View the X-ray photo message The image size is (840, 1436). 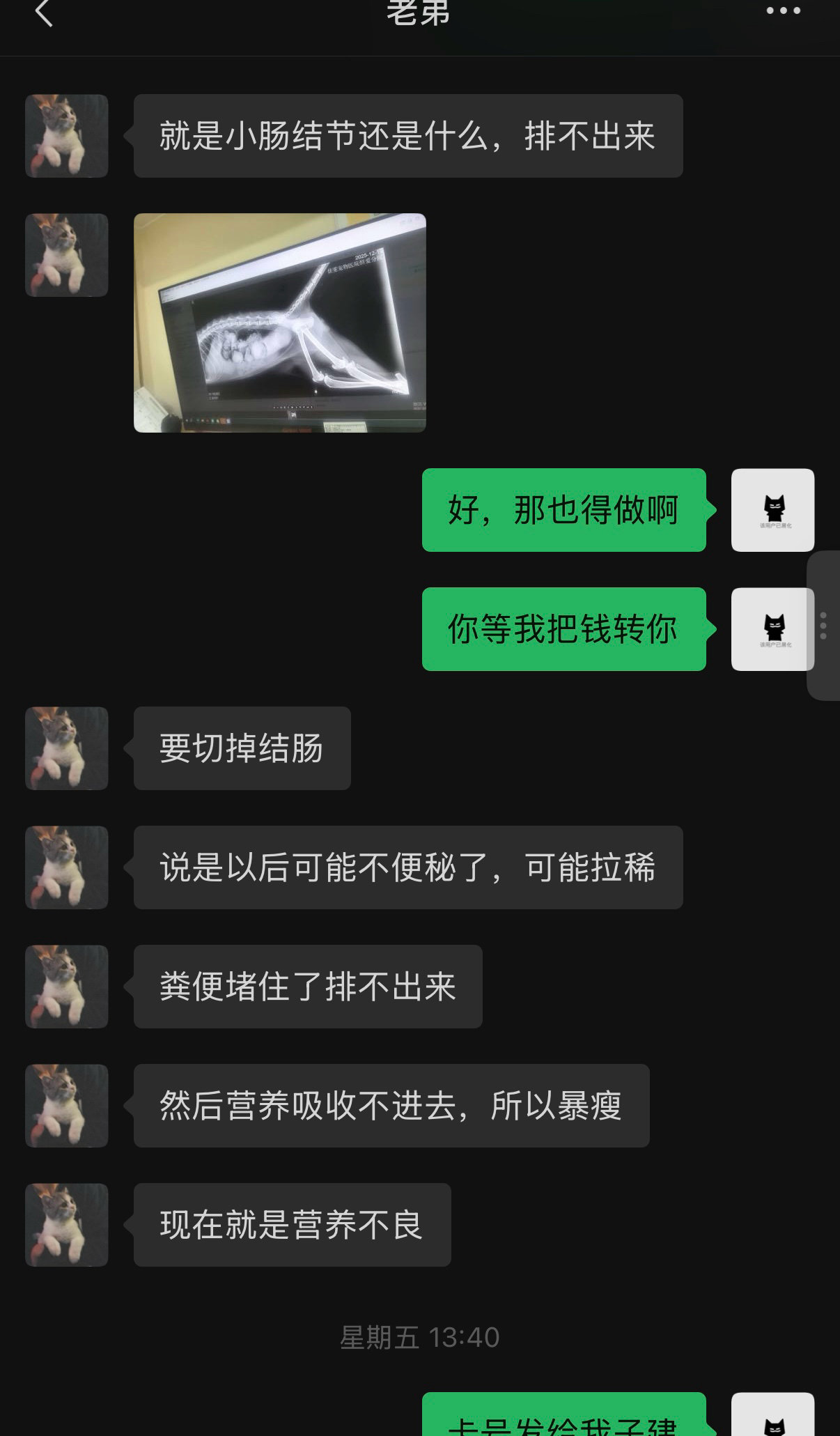point(279,323)
